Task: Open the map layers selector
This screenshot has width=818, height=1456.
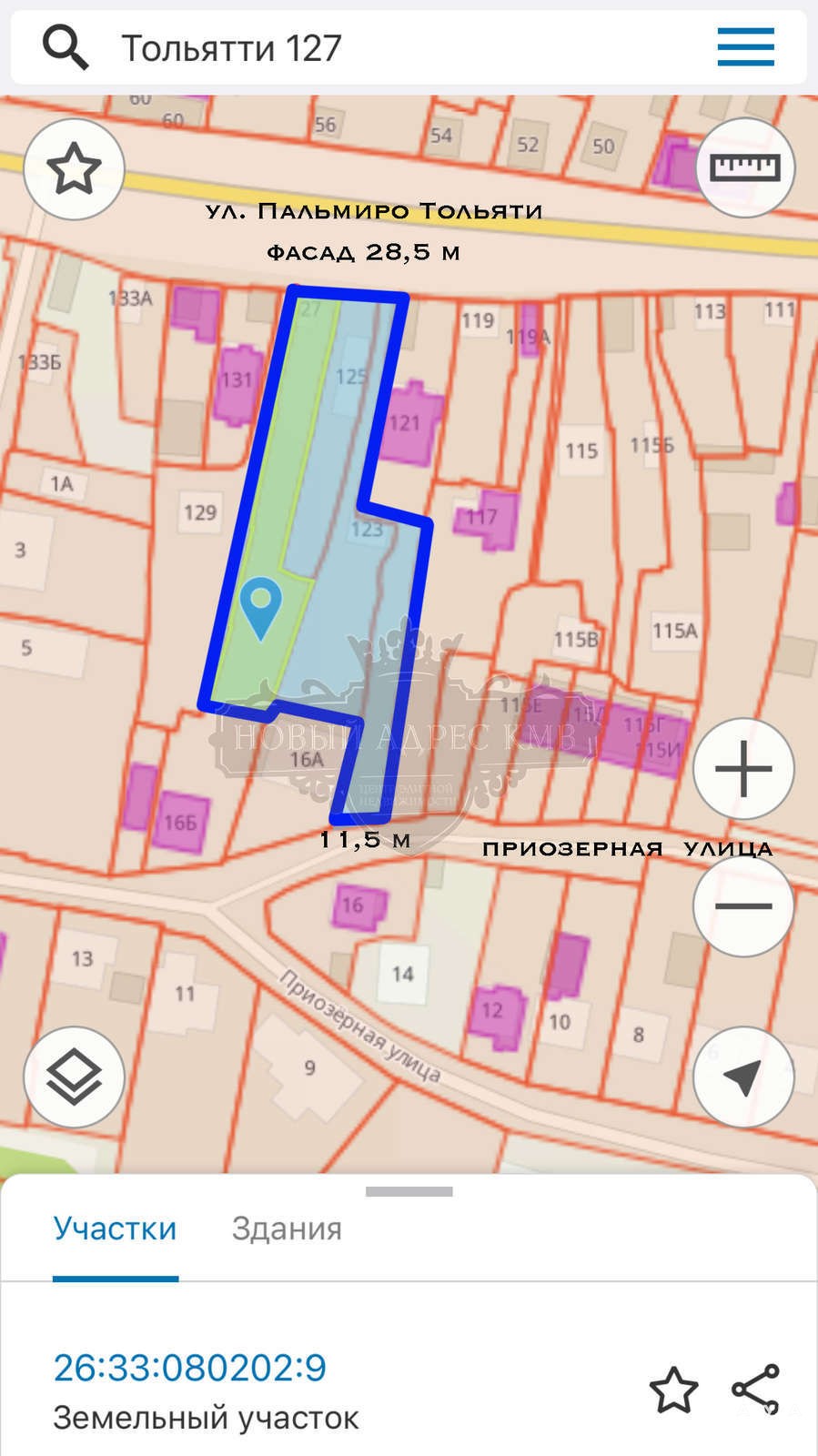Action: (x=74, y=1077)
